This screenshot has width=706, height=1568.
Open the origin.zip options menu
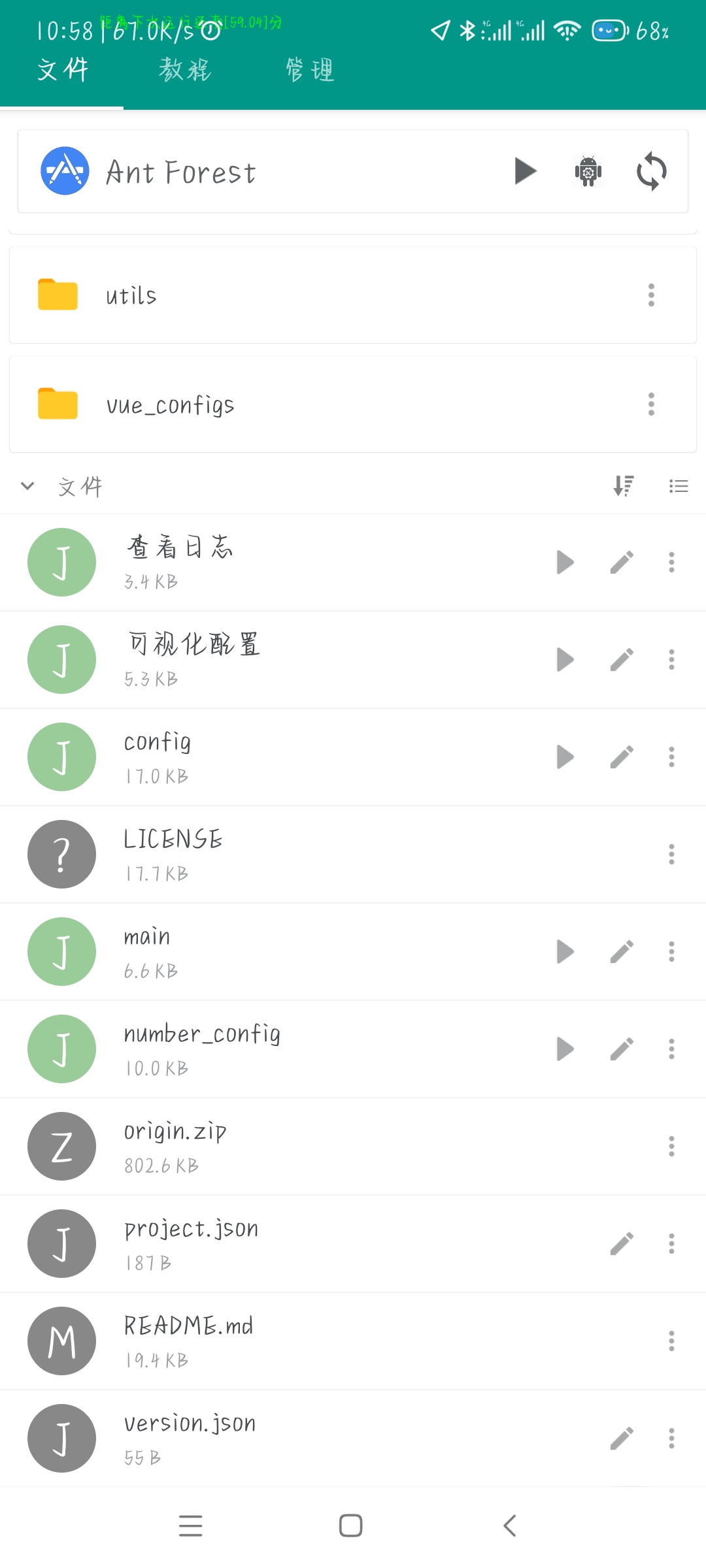click(671, 1146)
